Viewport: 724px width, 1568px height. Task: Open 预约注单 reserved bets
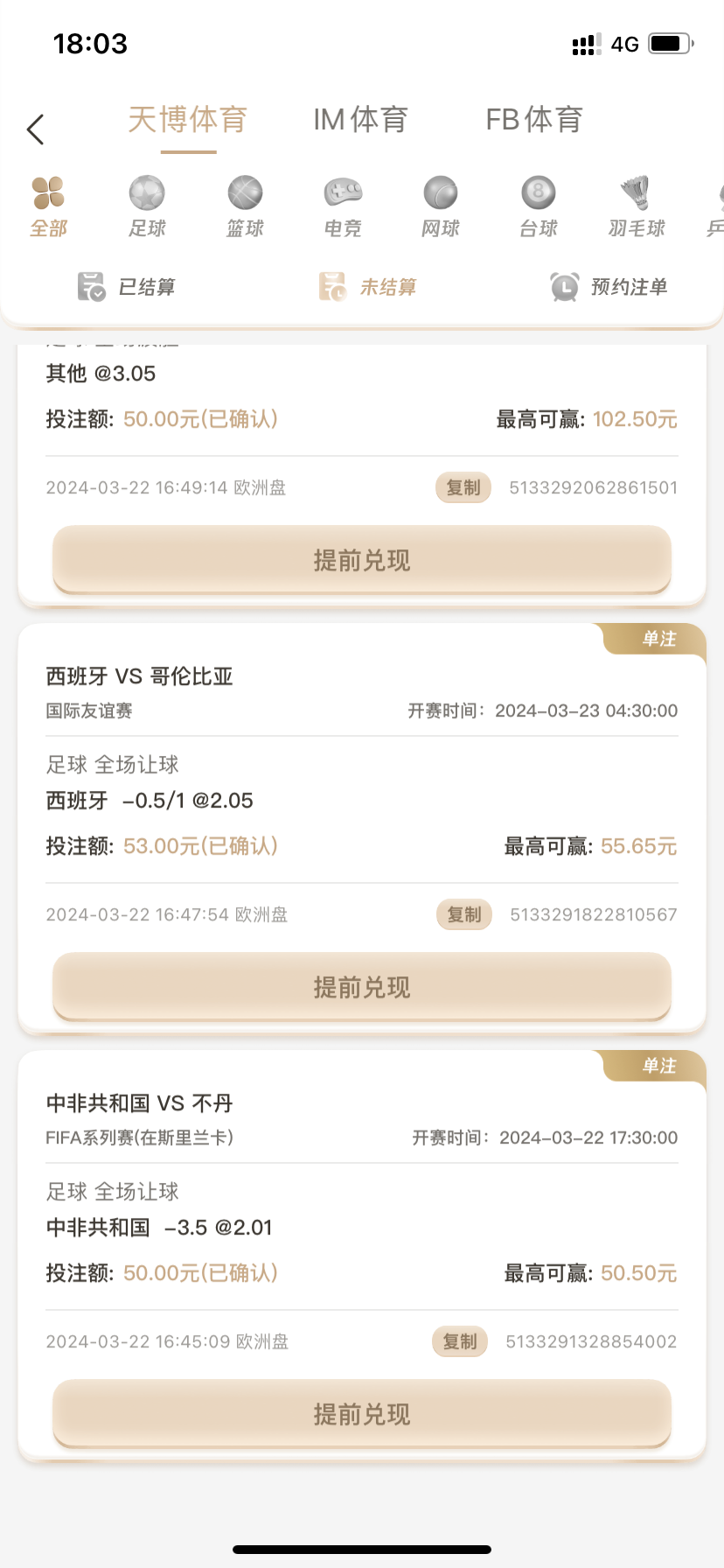609,286
